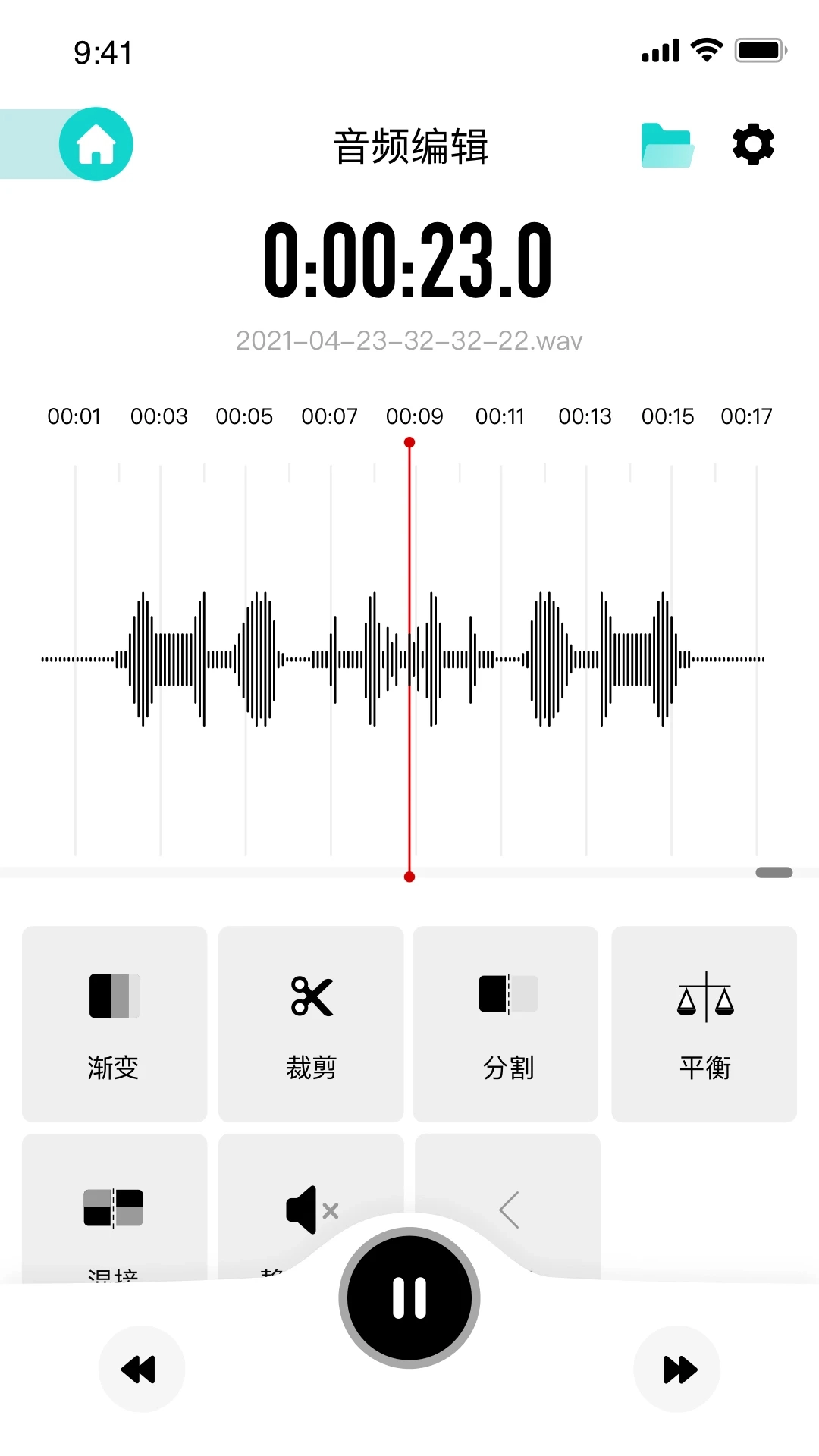Tap the fast-forward button
The width and height of the screenshot is (819, 1456).
(677, 1369)
